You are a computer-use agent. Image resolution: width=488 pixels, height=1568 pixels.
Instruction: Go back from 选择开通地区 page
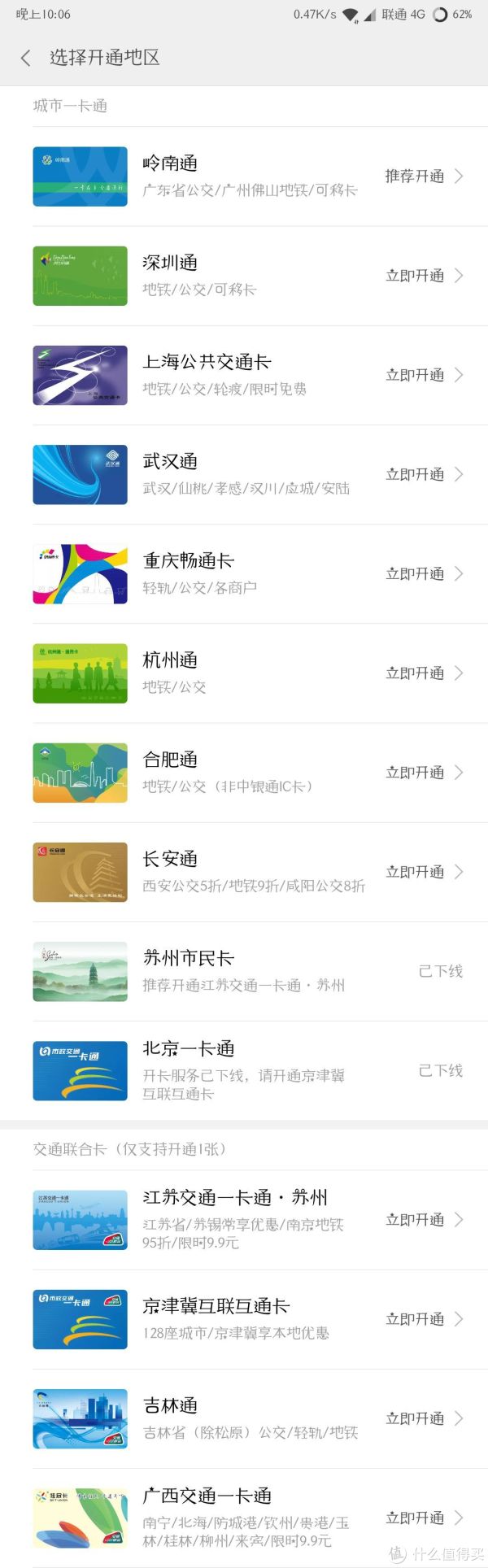pos(26,58)
